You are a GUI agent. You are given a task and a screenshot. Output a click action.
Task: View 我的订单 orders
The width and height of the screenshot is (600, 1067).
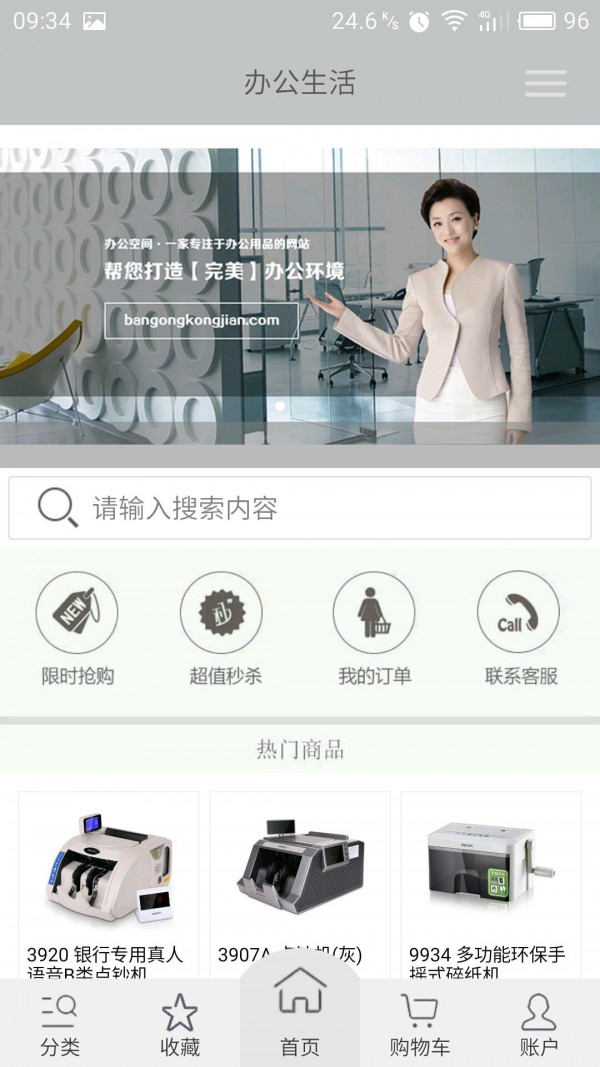[374, 628]
